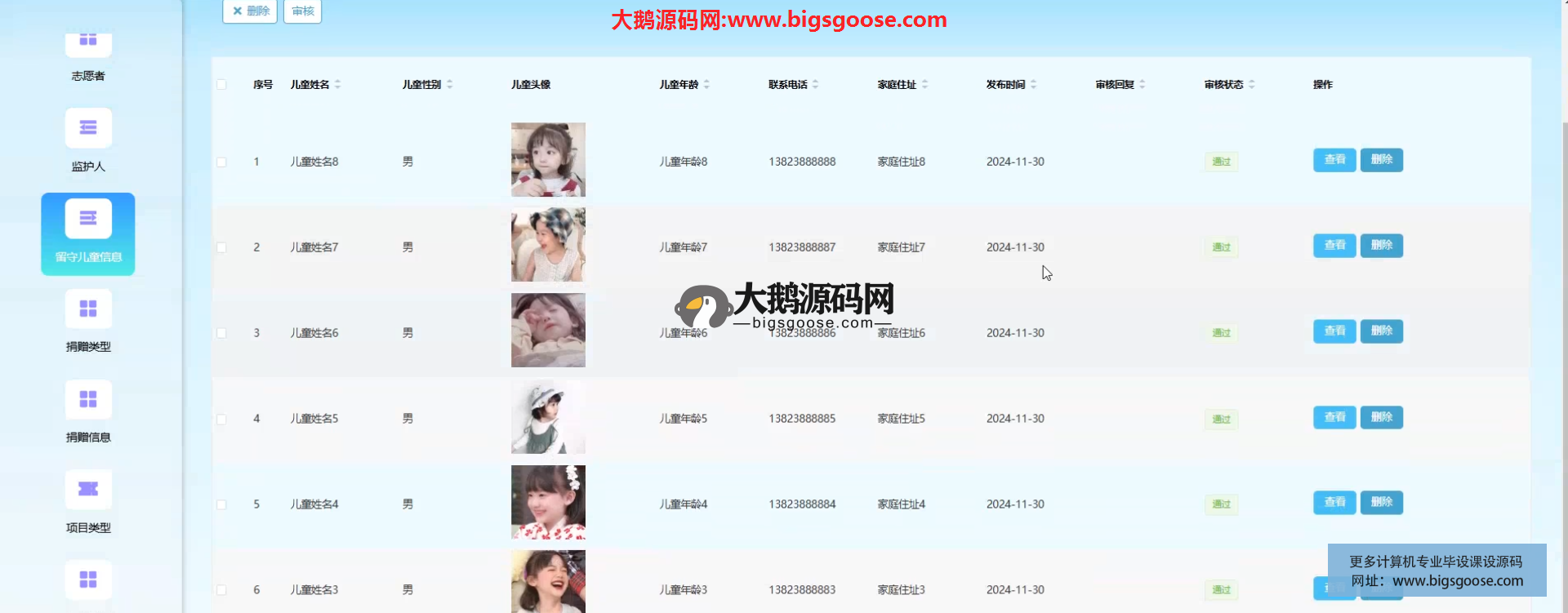Screen dimensions: 1568x613
Task: Sort by the 发布时间 column header
Action: 1033,85
